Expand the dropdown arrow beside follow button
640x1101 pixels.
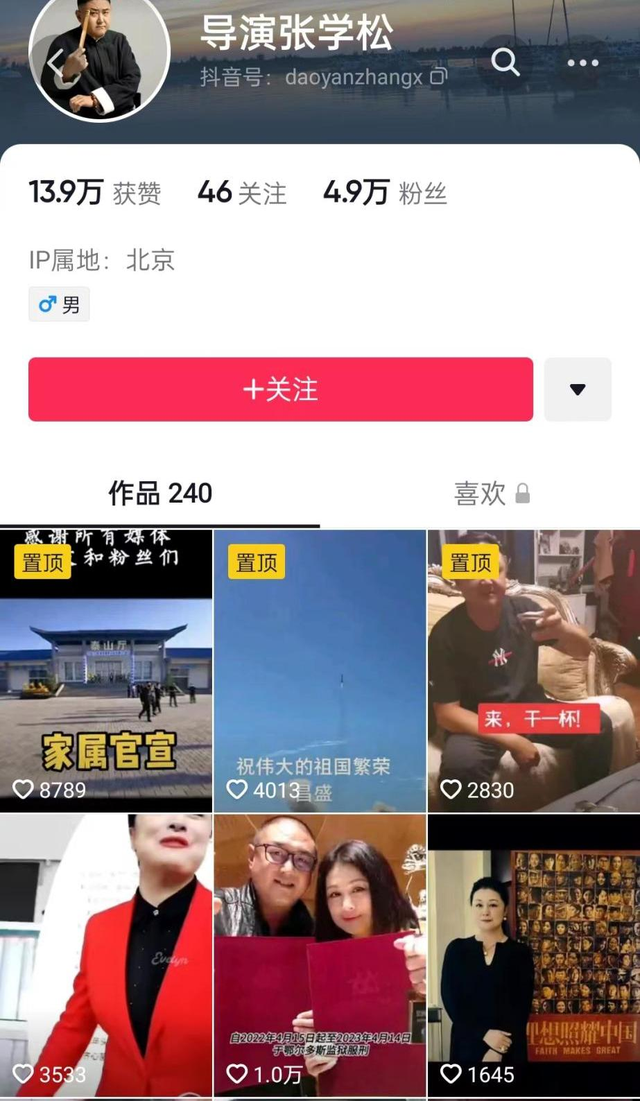(577, 389)
